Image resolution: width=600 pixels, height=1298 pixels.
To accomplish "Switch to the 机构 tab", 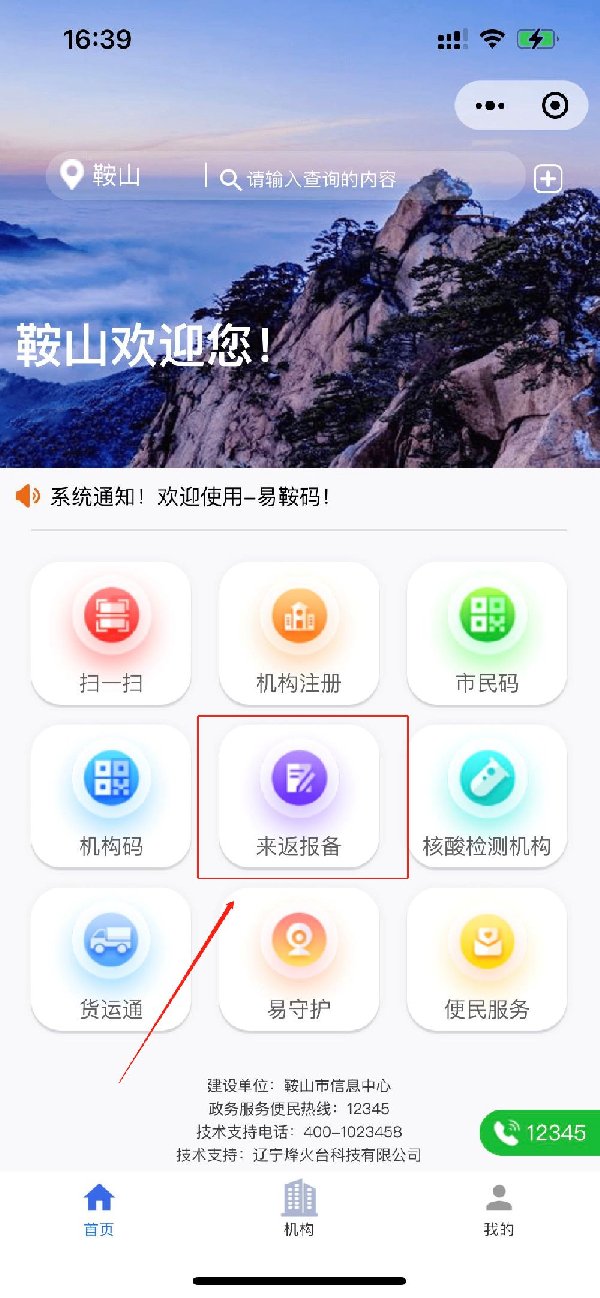I will point(299,1209).
